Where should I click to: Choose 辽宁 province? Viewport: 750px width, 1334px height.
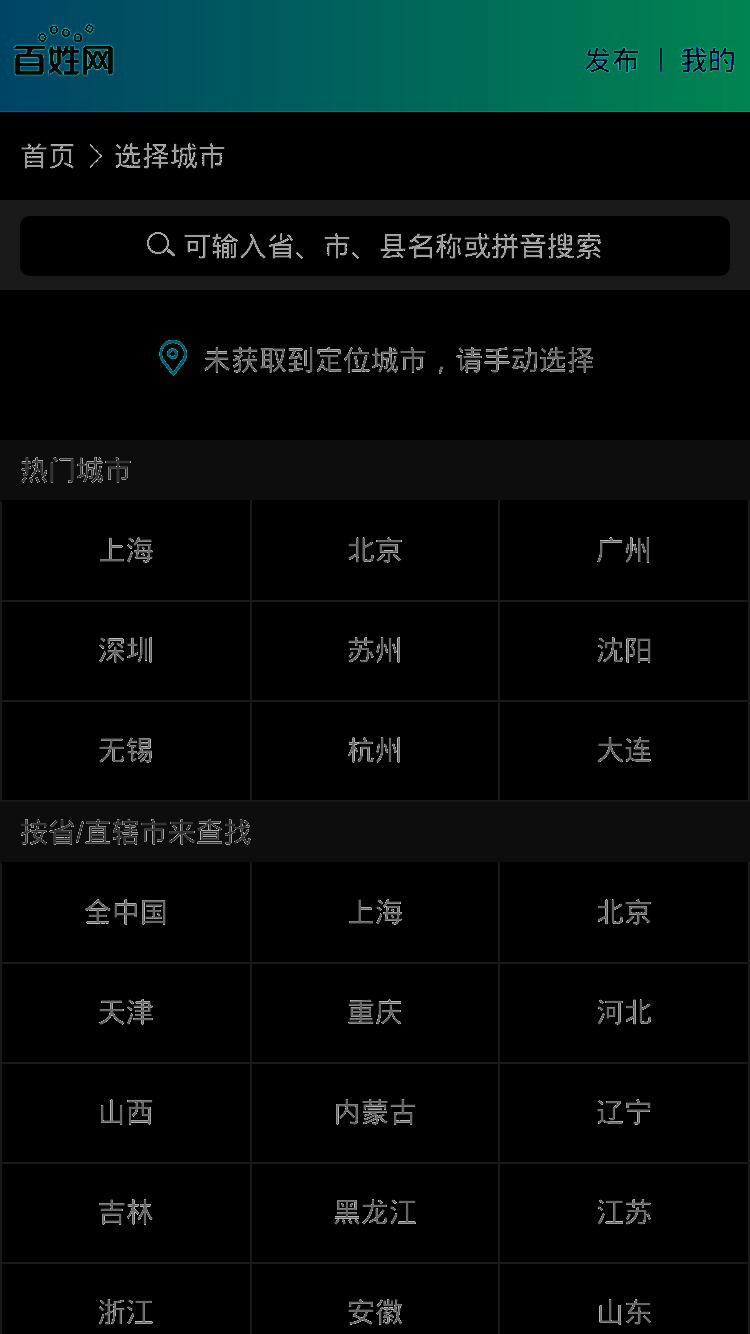click(624, 1112)
